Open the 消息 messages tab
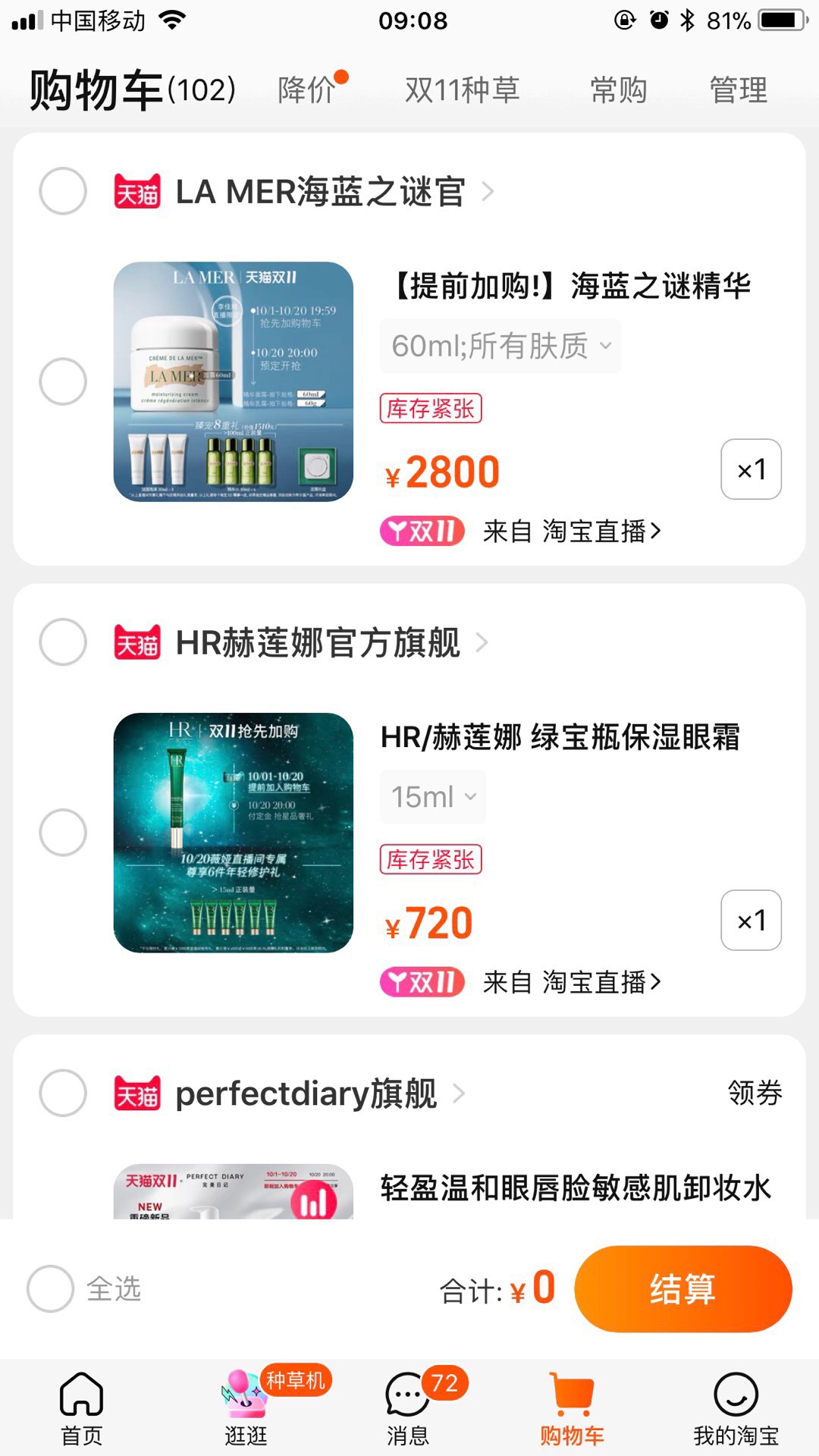819x1456 pixels. [x=408, y=1407]
